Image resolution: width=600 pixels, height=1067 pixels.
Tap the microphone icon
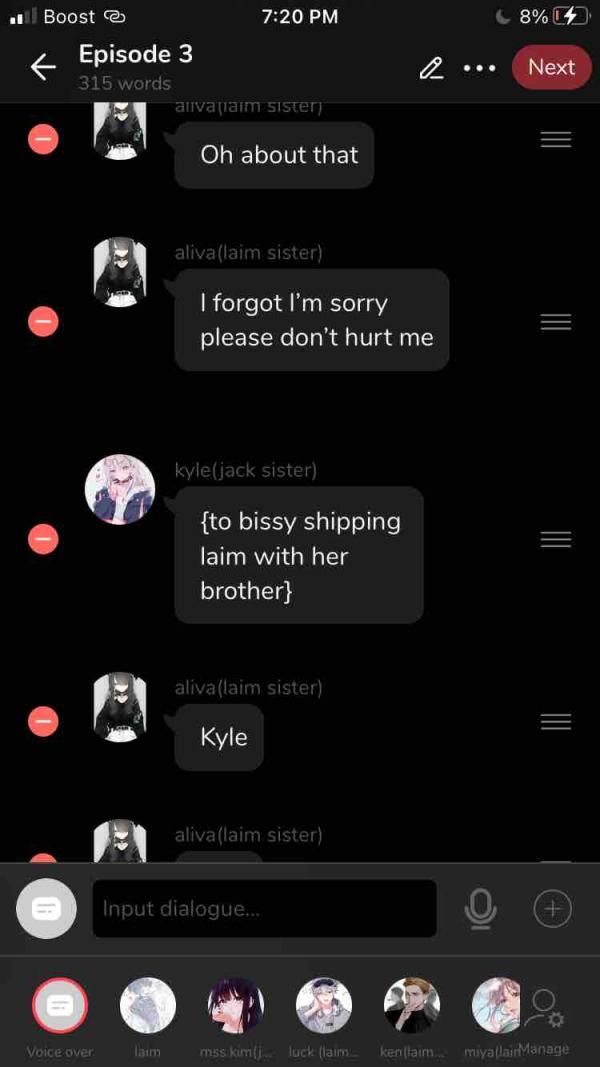[480, 909]
